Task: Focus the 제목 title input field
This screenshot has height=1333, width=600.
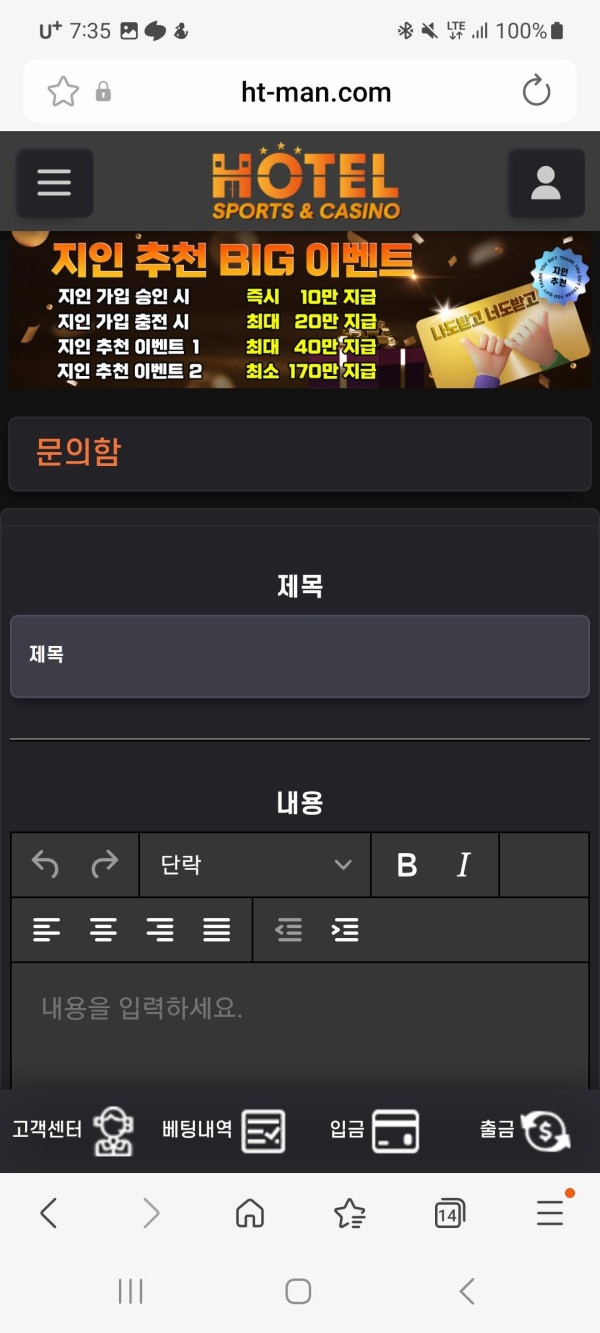Action: (300, 656)
